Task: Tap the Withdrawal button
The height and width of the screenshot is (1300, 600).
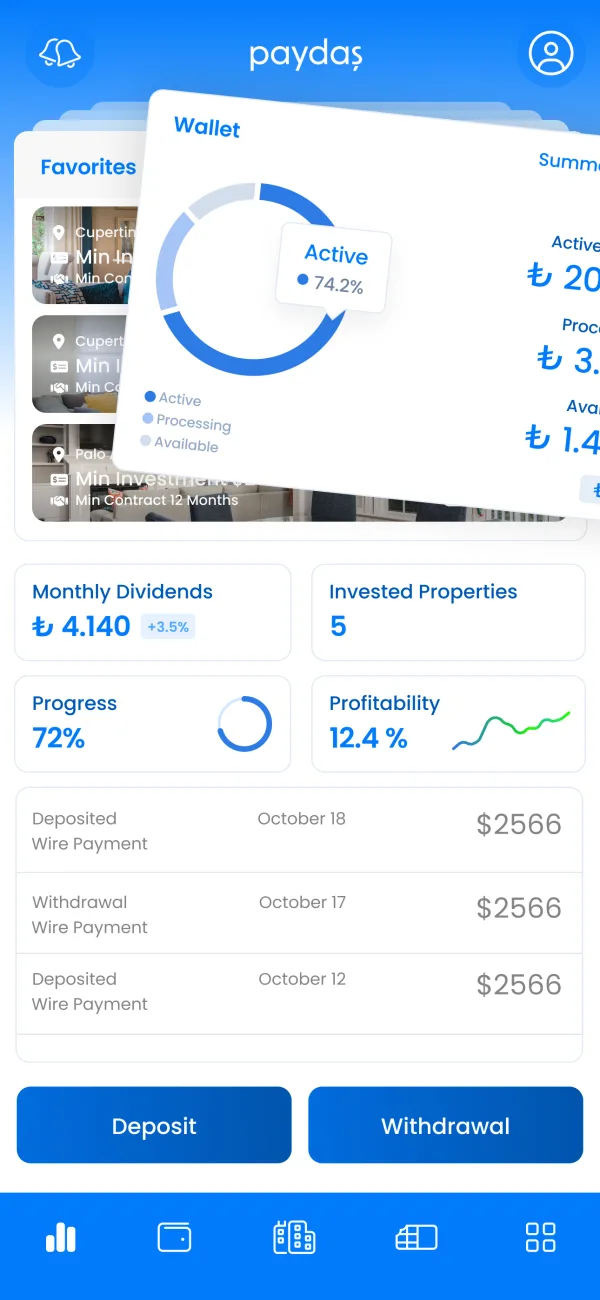Action: [x=445, y=1125]
